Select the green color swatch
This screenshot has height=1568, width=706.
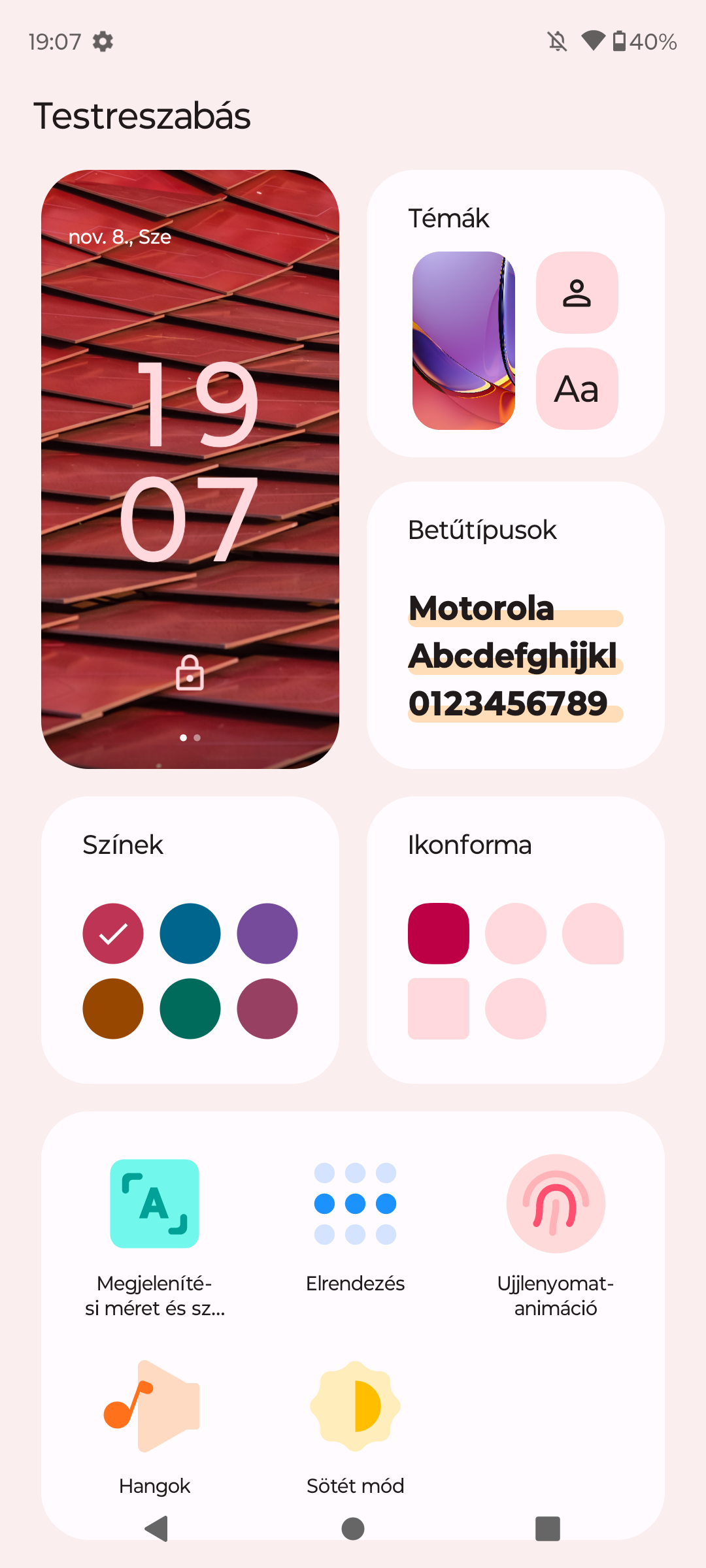(190, 1009)
